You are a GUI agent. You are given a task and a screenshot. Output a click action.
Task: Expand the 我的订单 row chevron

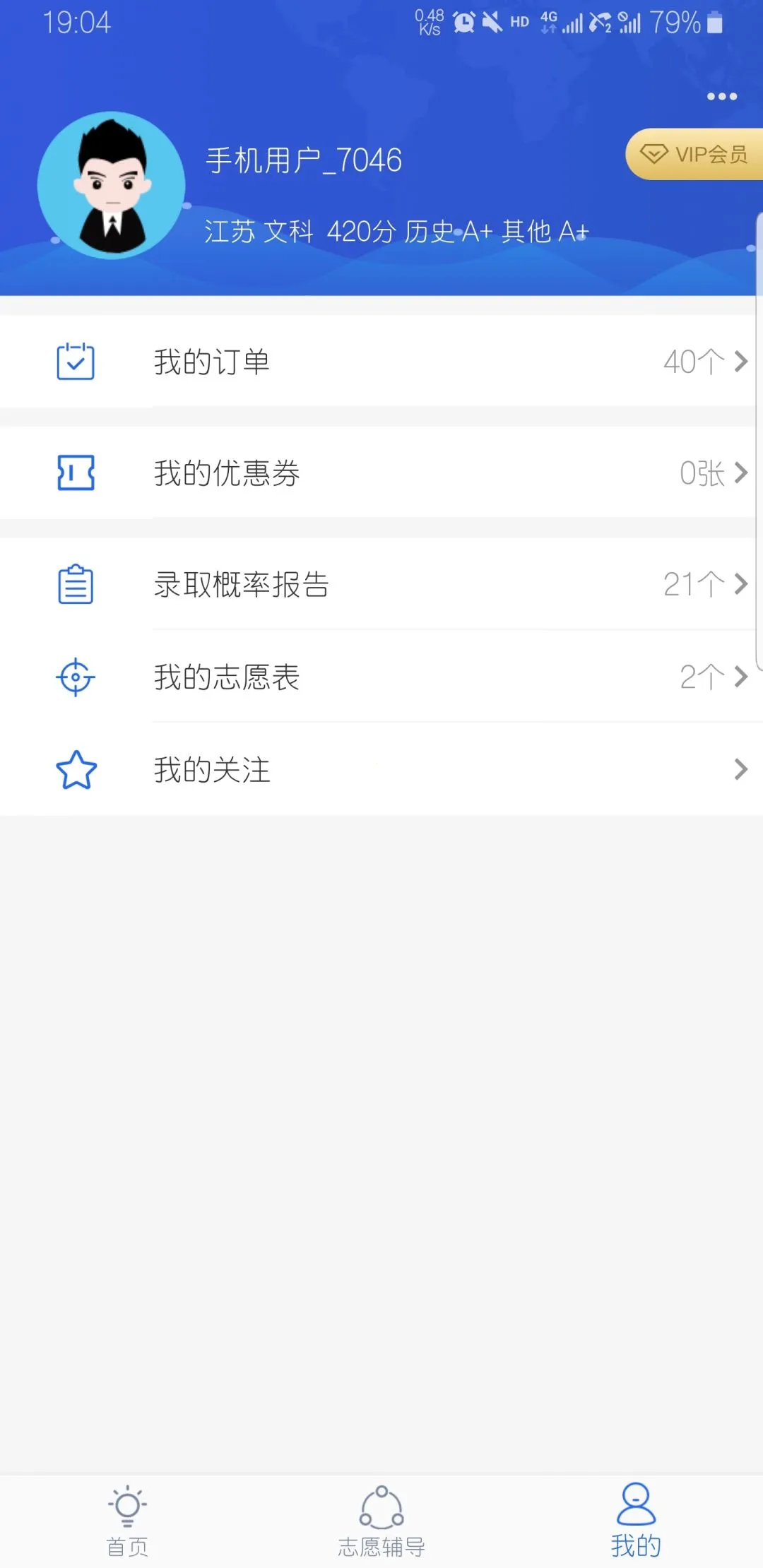(x=742, y=361)
